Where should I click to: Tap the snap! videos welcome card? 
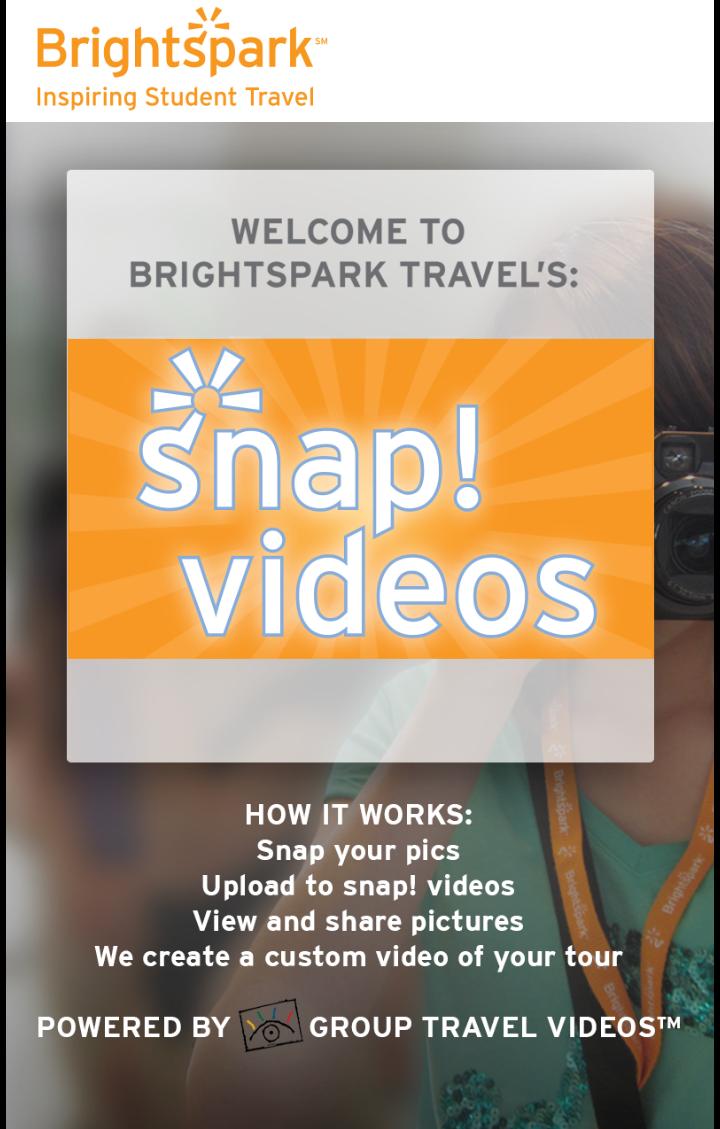360,467
